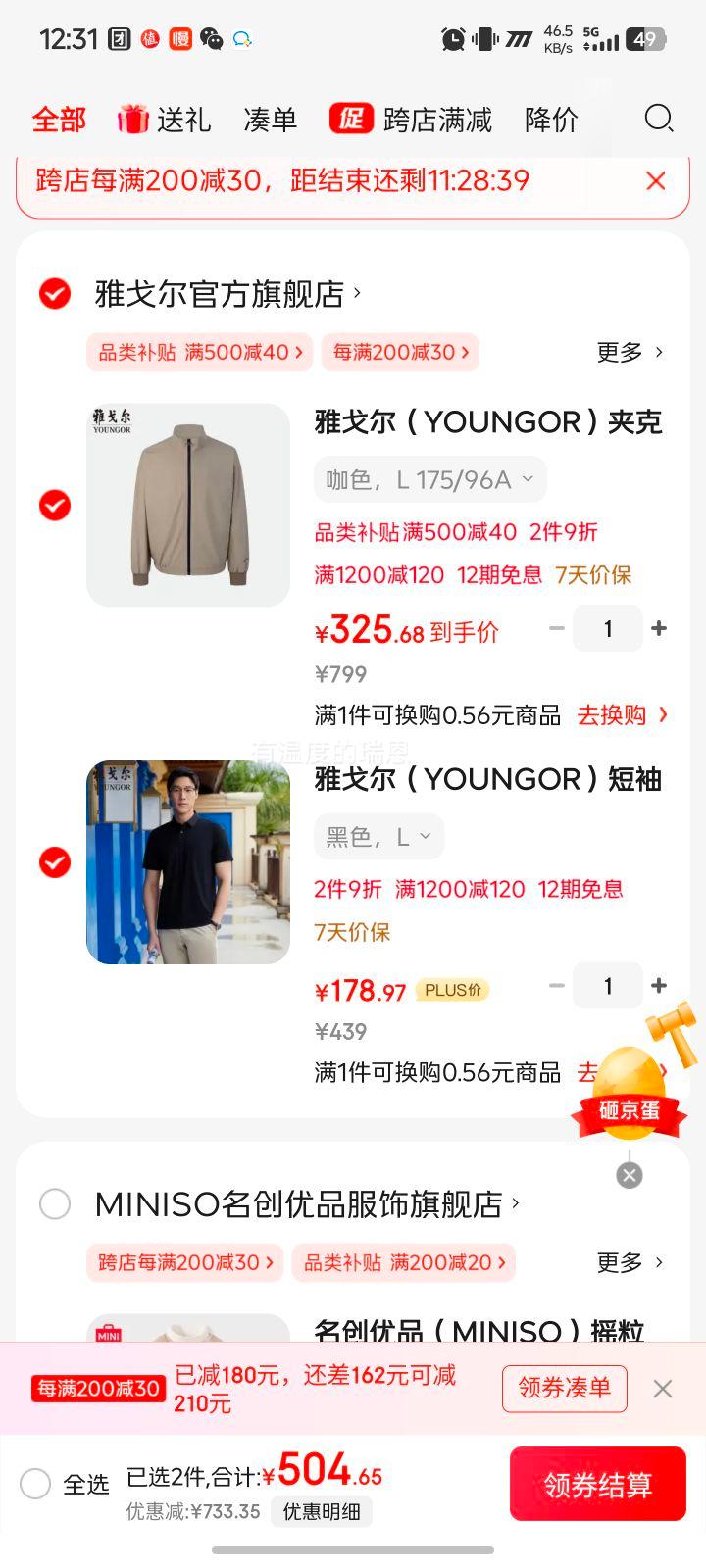Screen dimensions: 706x1568
Task: Enable the 全选 select-all checkbox
Action: click(35, 1484)
